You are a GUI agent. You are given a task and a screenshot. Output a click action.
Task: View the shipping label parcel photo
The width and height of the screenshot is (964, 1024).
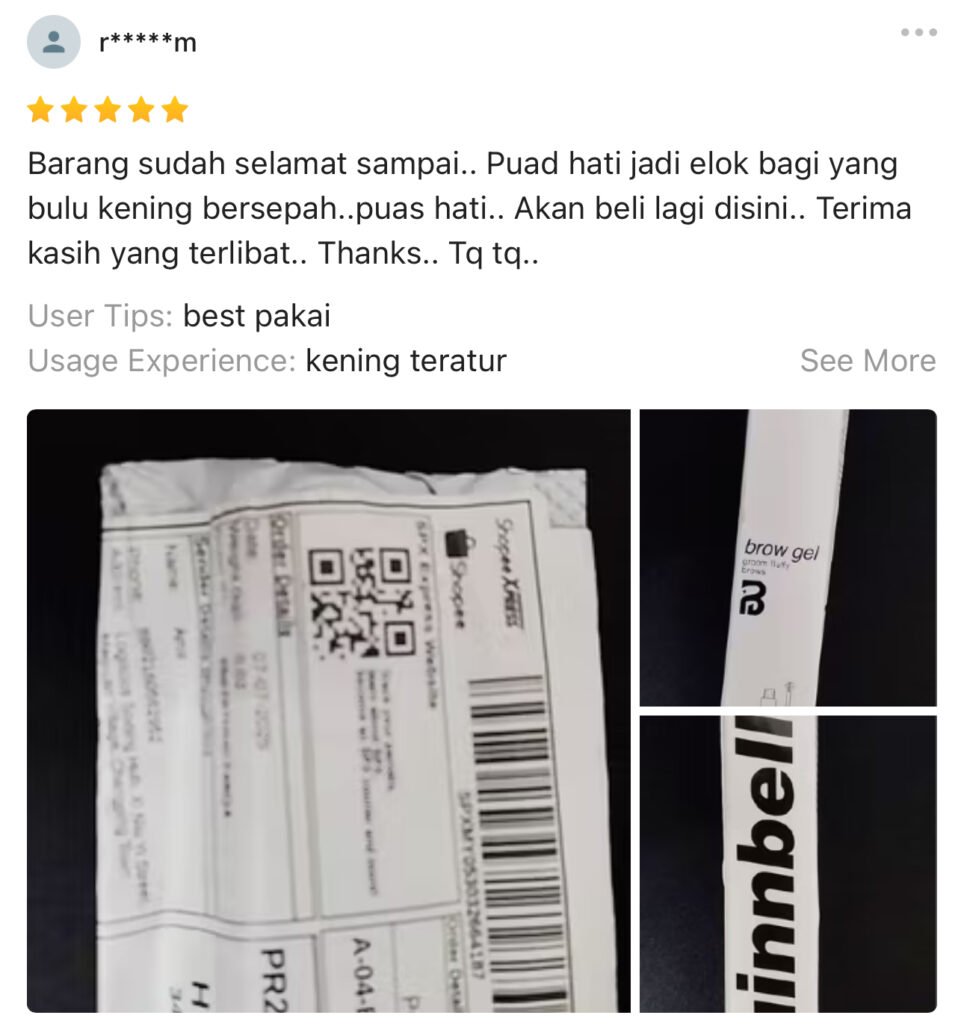[328, 710]
